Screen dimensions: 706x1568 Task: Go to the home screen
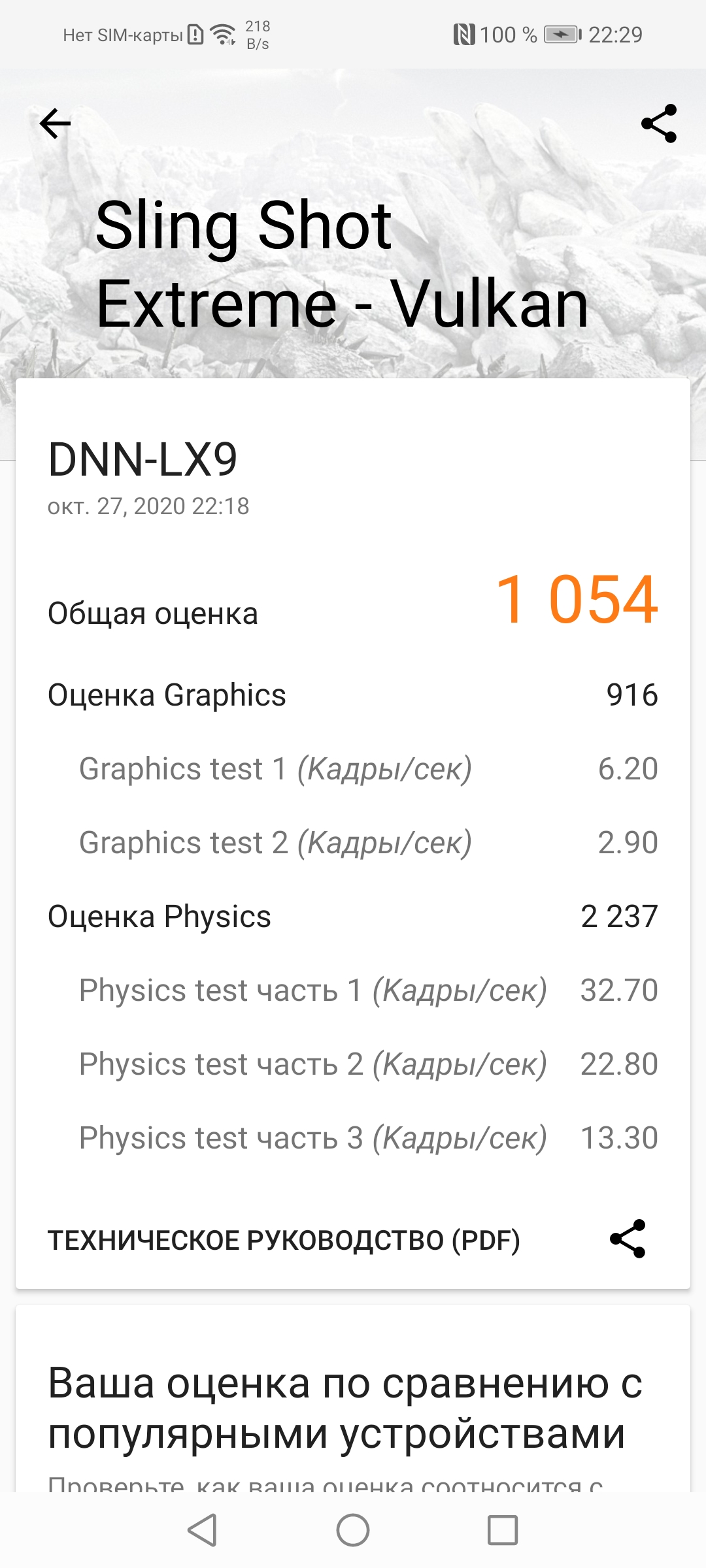coord(353,1530)
